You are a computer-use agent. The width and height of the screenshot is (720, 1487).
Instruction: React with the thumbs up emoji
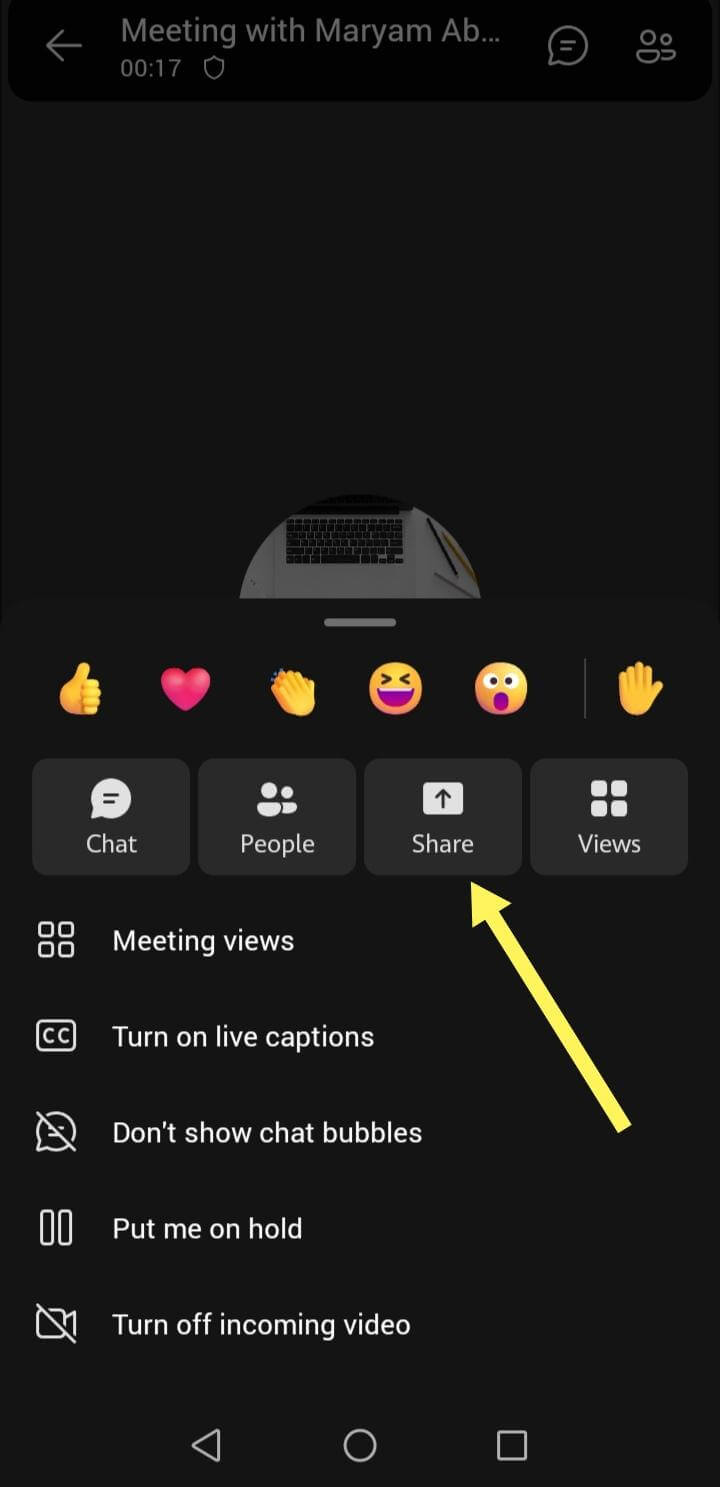click(x=82, y=687)
